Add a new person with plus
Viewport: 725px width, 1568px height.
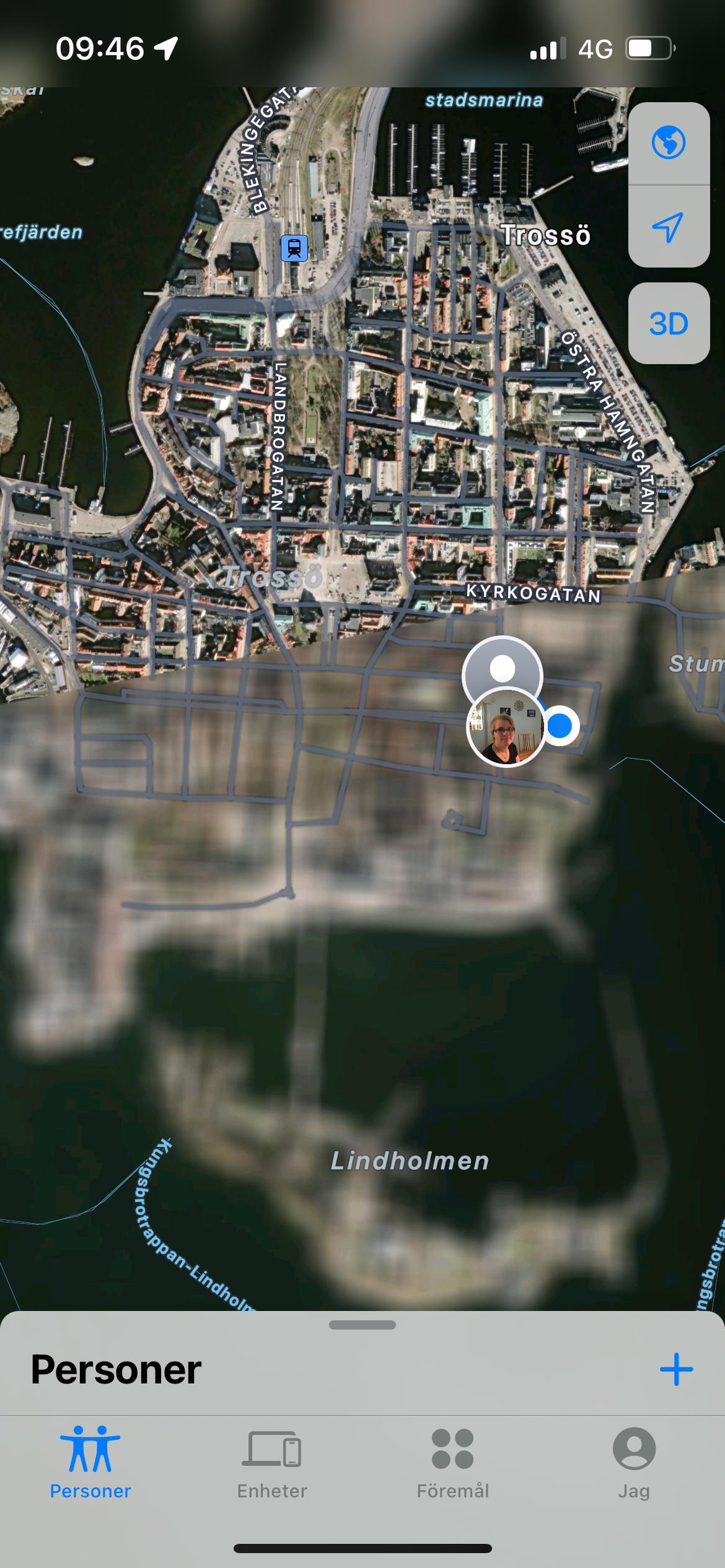[x=675, y=1369]
